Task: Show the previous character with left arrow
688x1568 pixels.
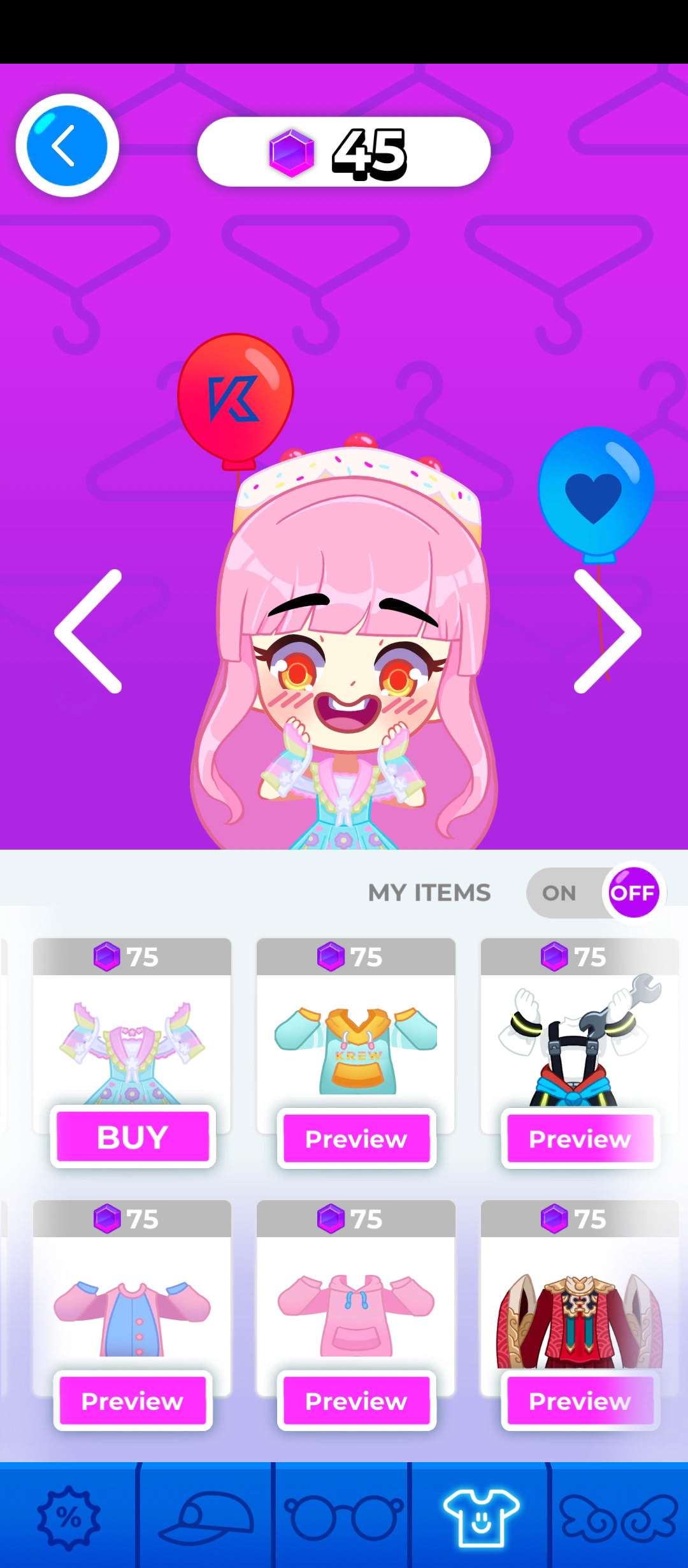Action: [89, 631]
